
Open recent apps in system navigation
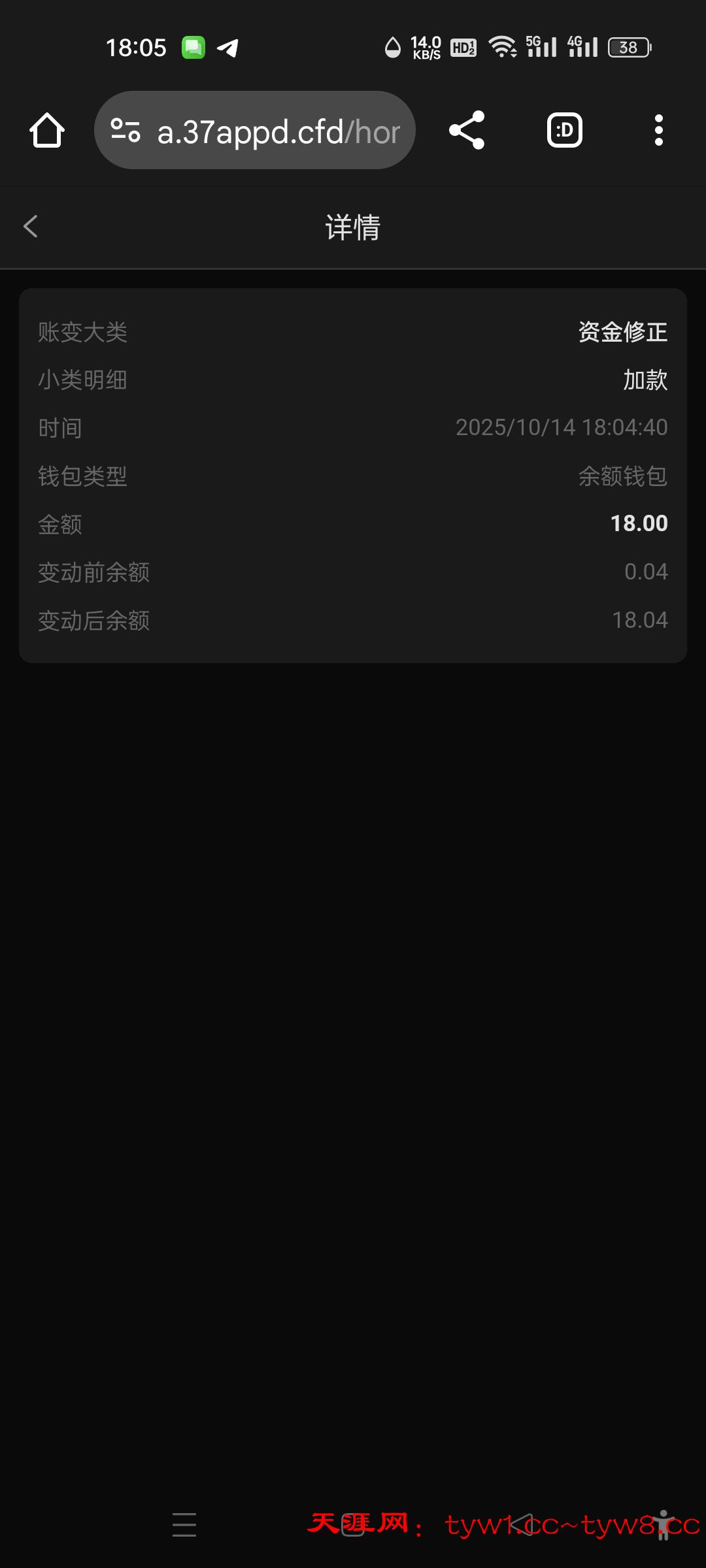(184, 1524)
